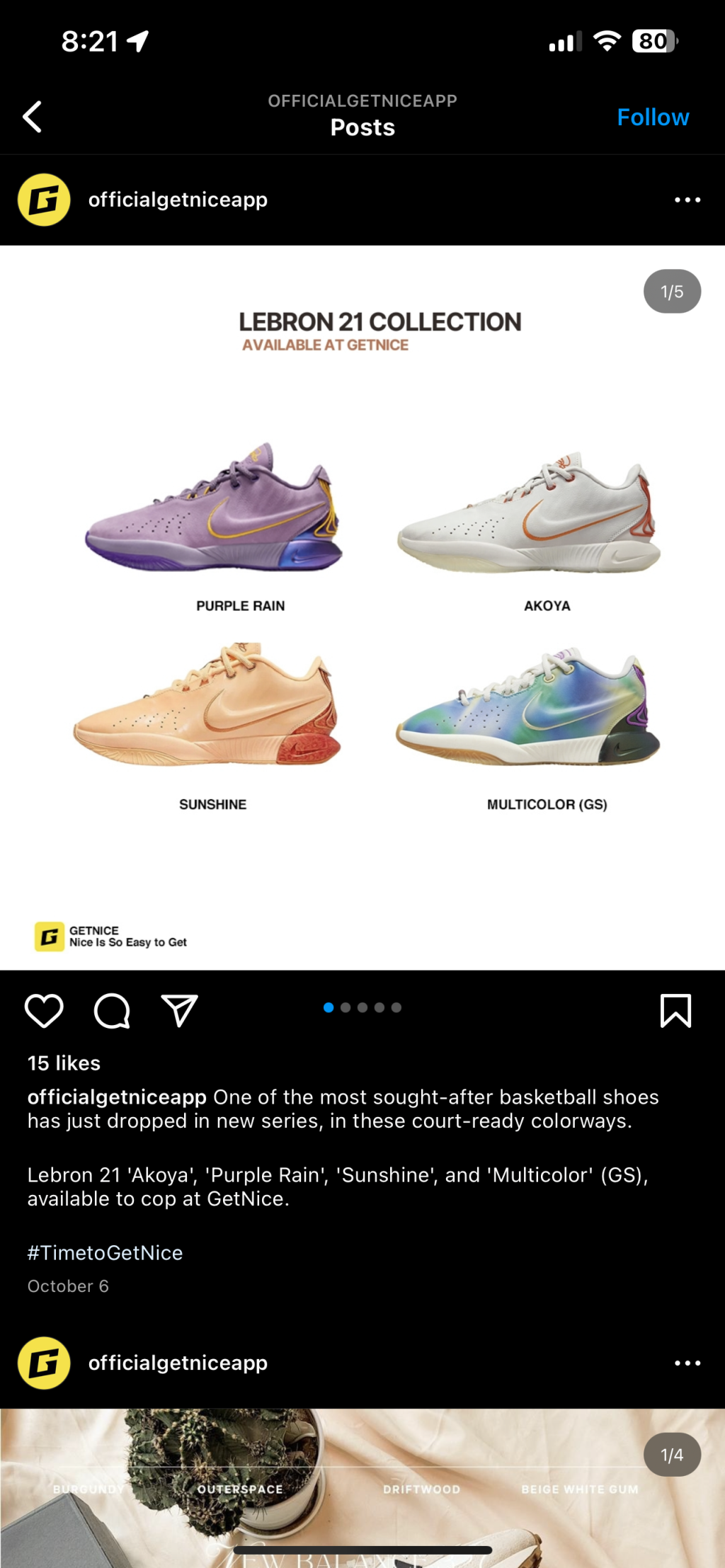The width and height of the screenshot is (725, 1568).
Task: Open the New Balance post image
Action: [362, 1487]
